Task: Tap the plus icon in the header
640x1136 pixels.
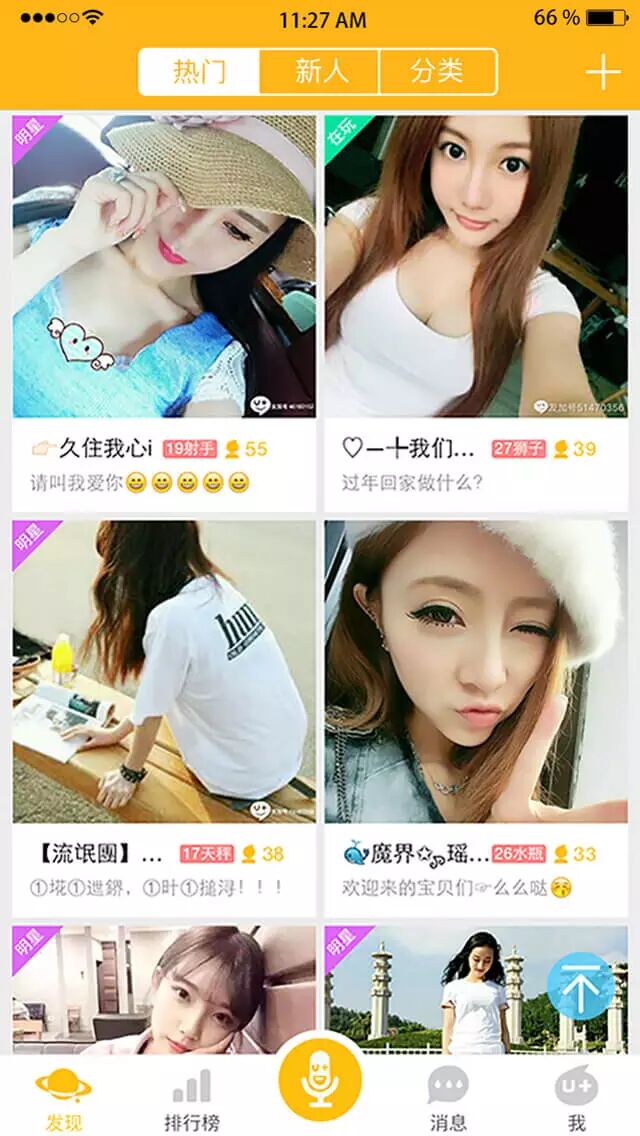Action: pyautogui.click(x=603, y=72)
